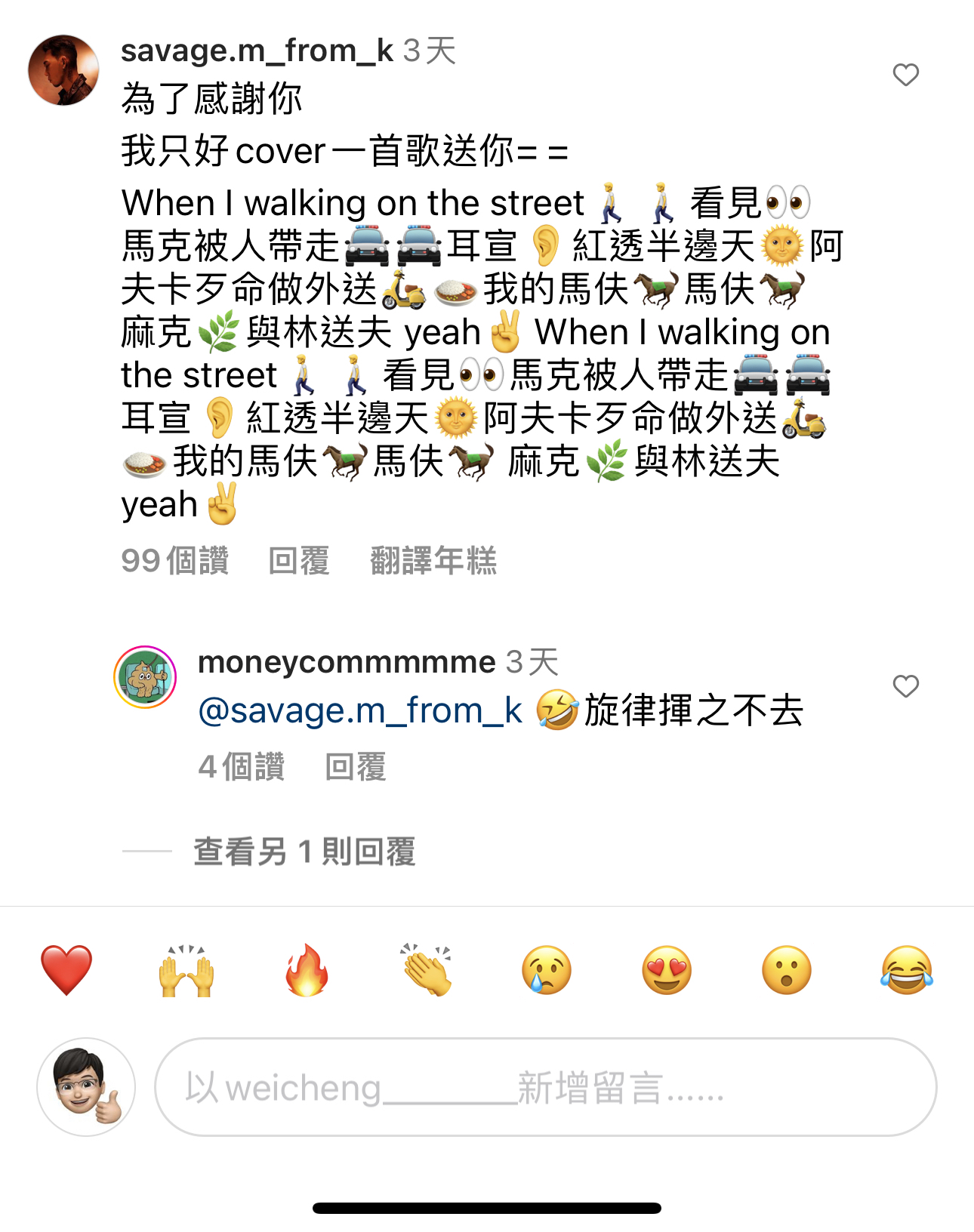
Task: Insert the surprised face emoji
Action: click(787, 970)
